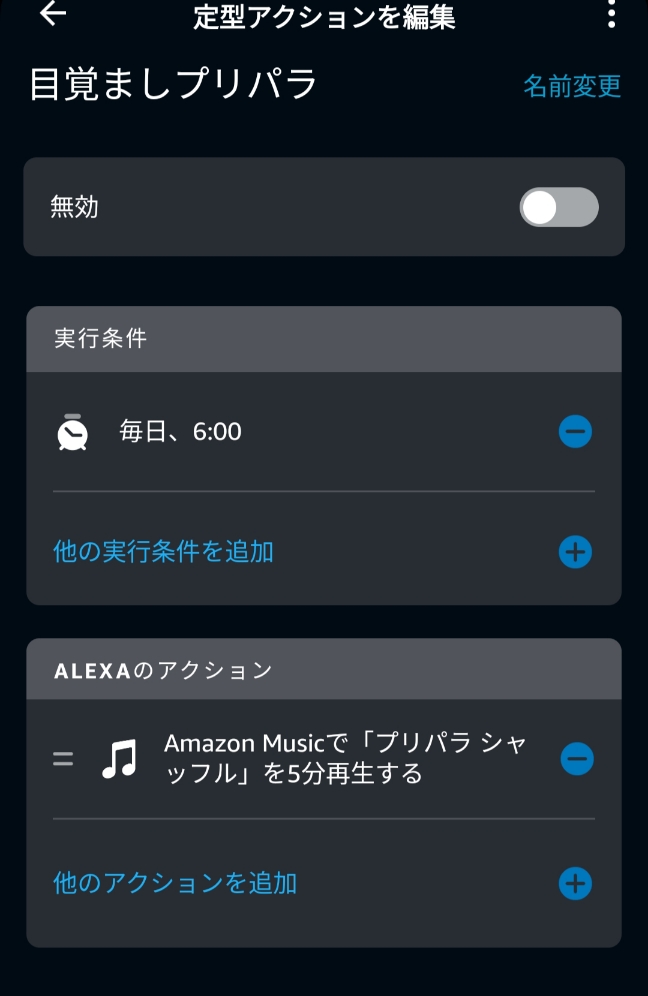Open the 毎日、6:00 trigger condition

180,432
